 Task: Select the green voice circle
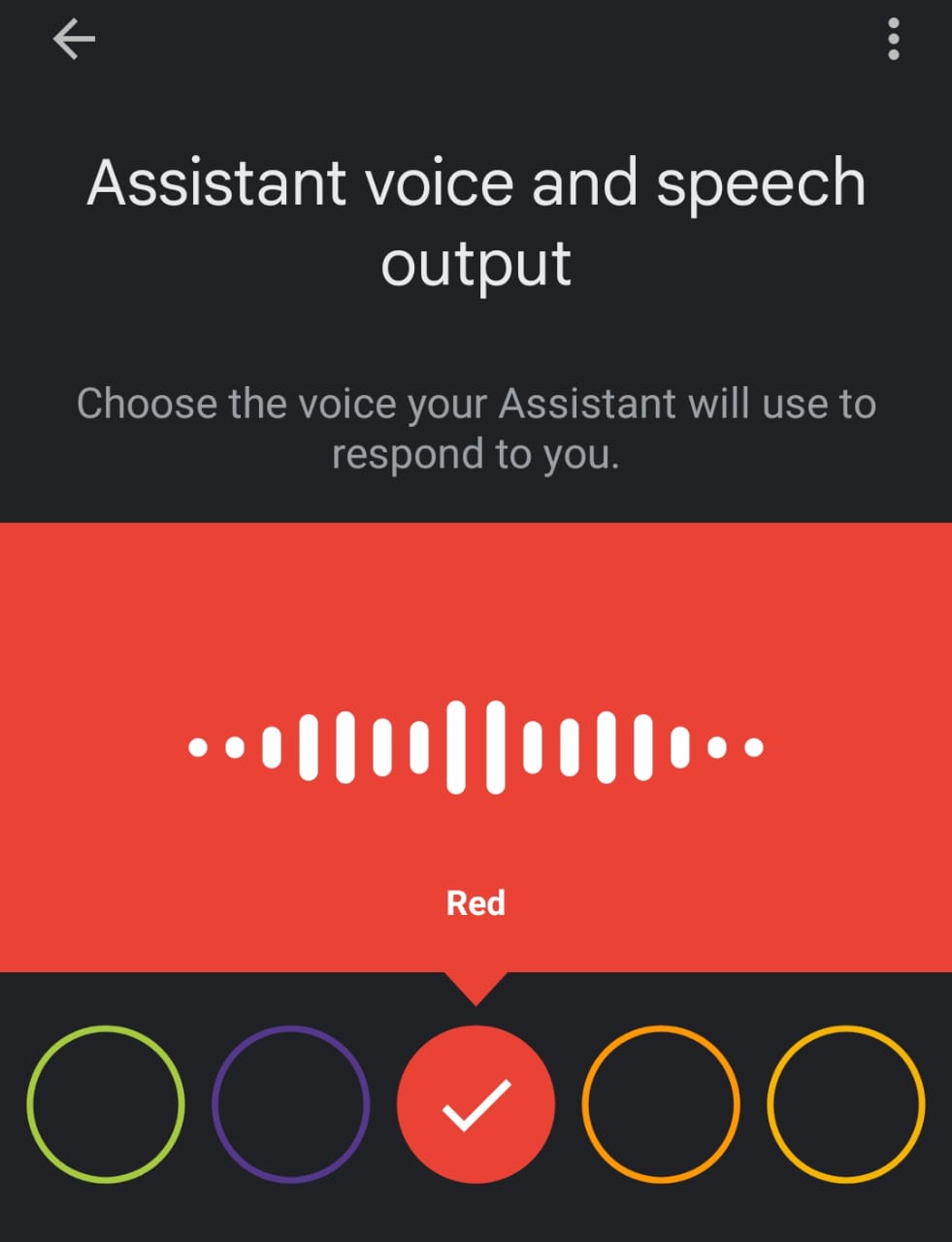tap(106, 1104)
